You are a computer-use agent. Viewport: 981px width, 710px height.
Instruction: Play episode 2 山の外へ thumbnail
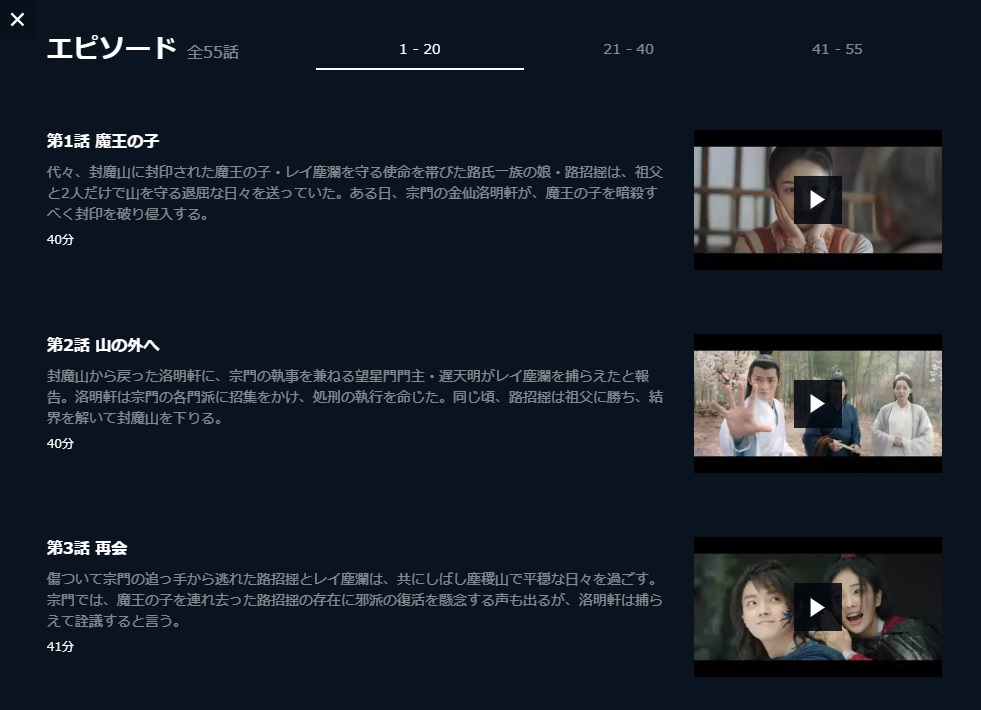click(817, 404)
